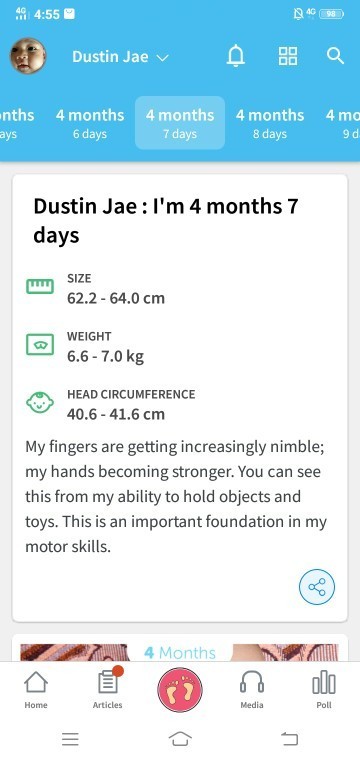
Task: Select the 4 months 7 days tab
Action: pos(180,123)
